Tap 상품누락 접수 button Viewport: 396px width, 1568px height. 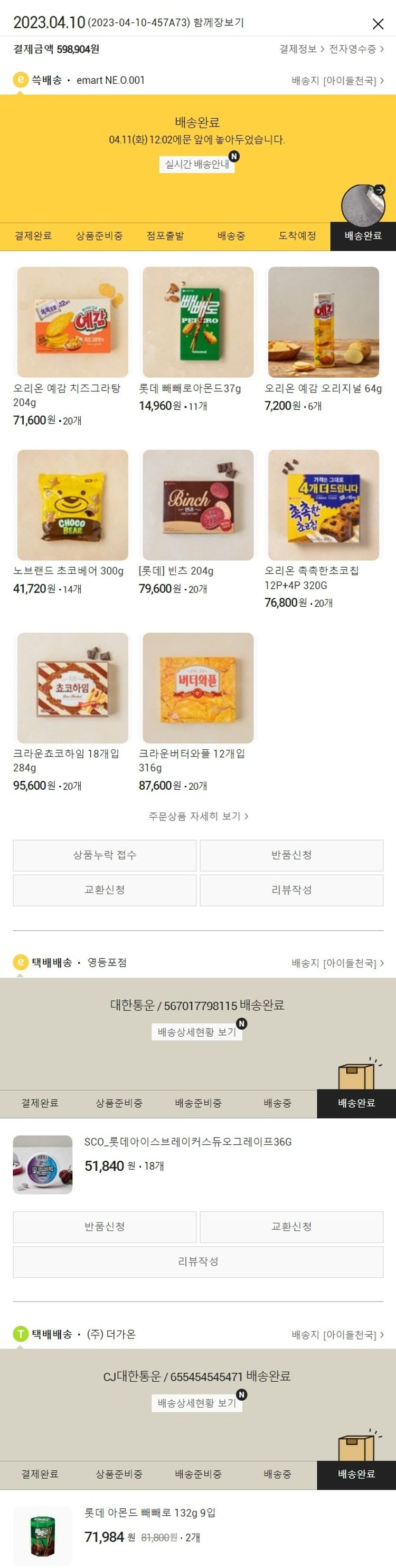105,855
